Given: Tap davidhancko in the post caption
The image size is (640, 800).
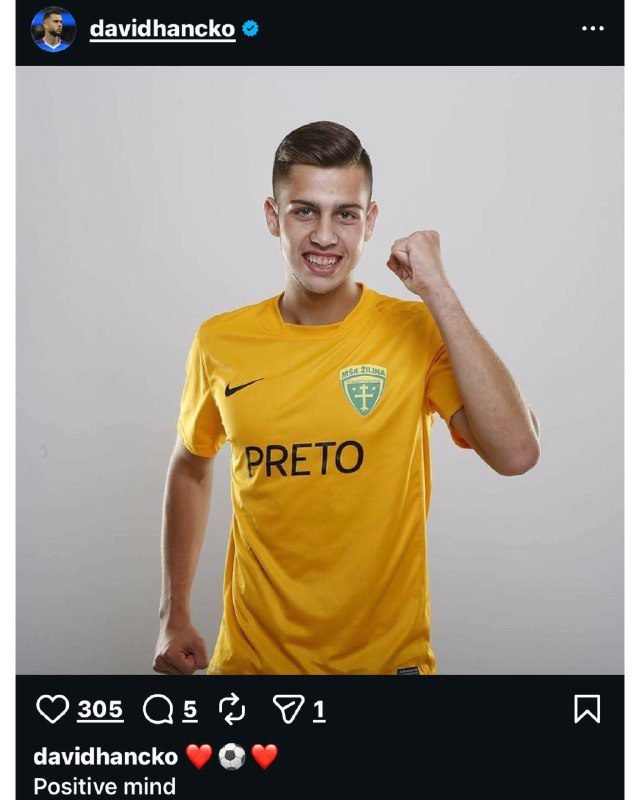Looking at the screenshot, I should coord(105,756).
